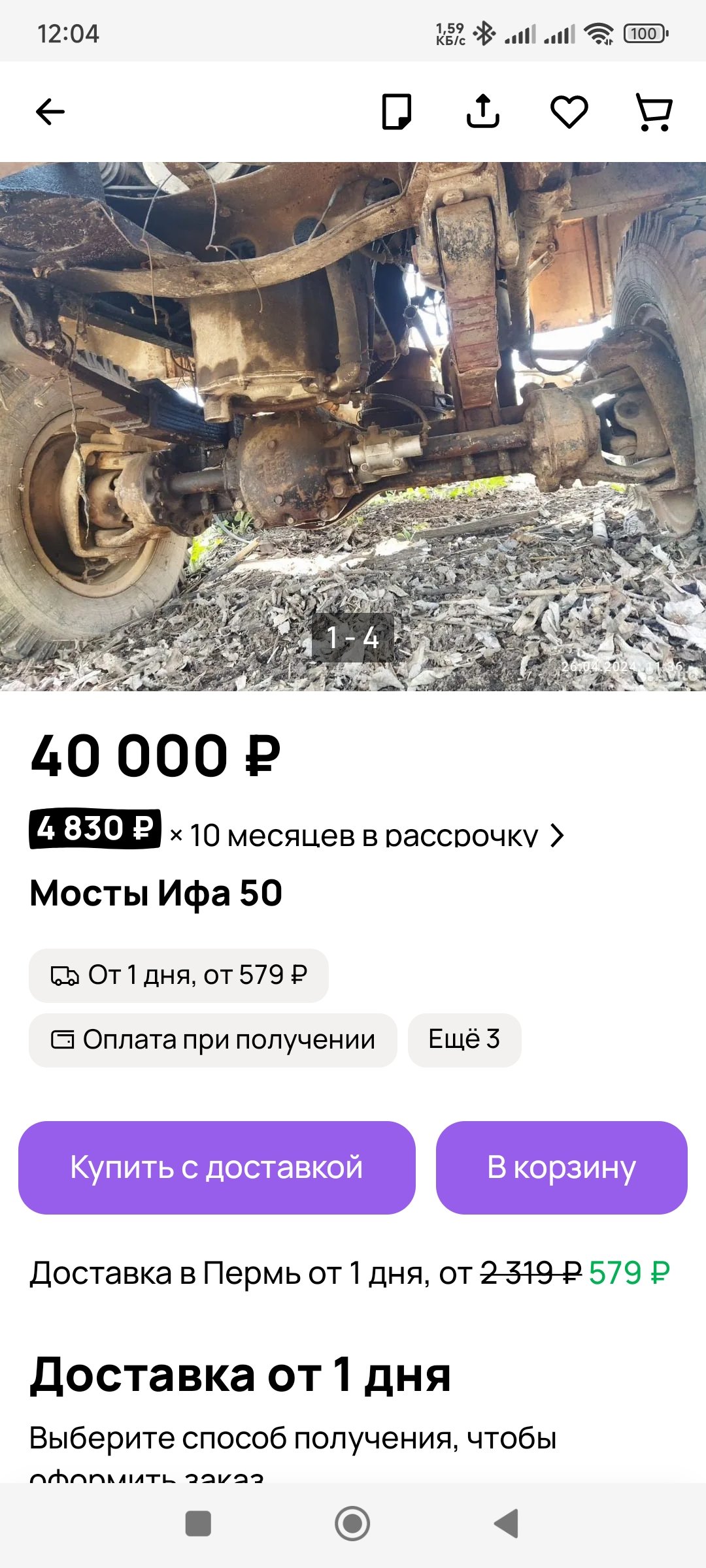Open the product photo of Мосты Ифа 50
Image resolution: width=706 pixels, height=1568 pixels.
coord(353,427)
